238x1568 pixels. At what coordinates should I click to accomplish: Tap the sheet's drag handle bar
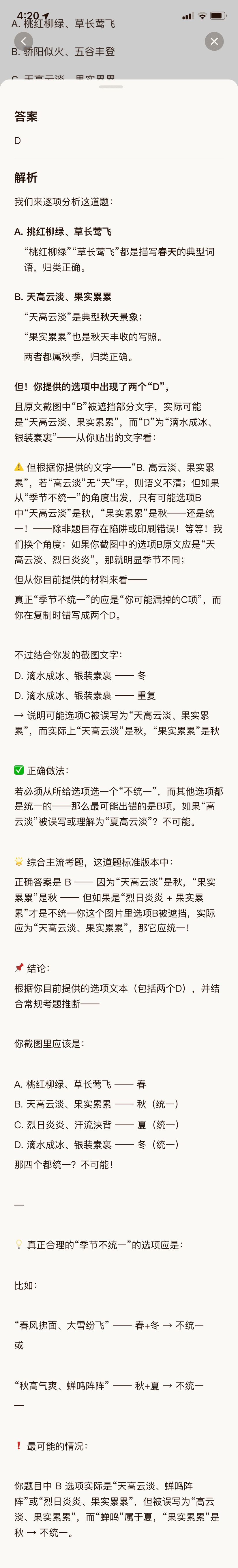pyautogui.click(x=111, y=86)
